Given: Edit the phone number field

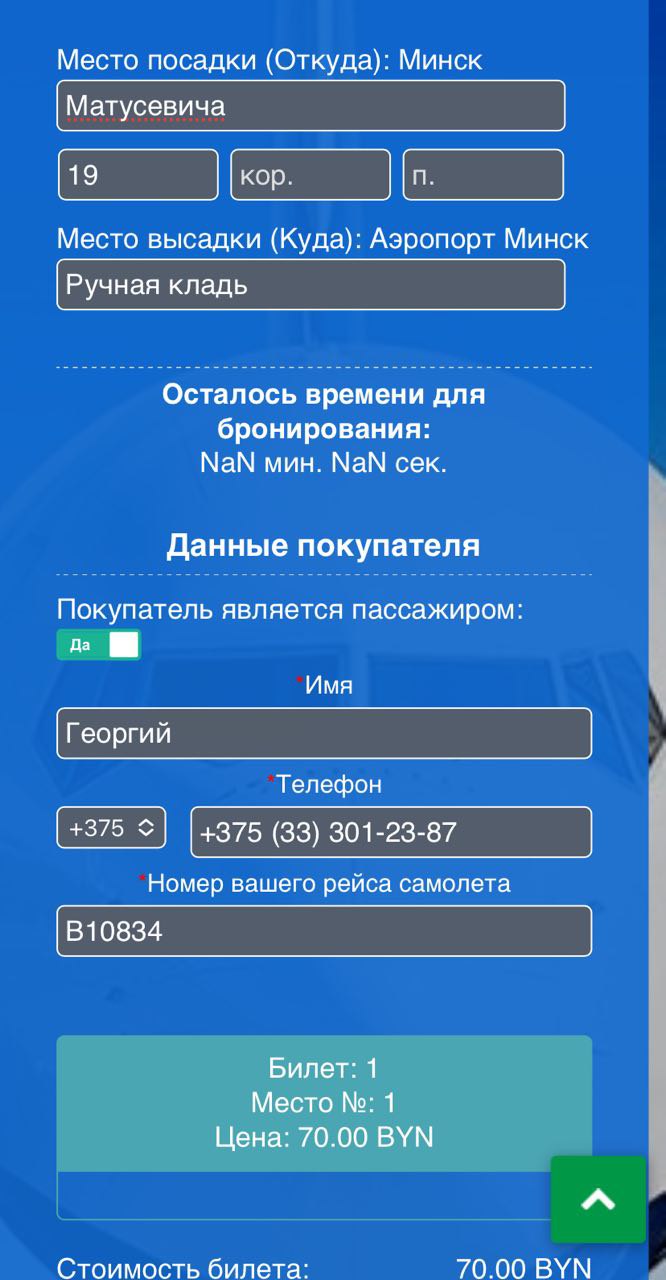Looking at the screenshot, I should point(390,832).
